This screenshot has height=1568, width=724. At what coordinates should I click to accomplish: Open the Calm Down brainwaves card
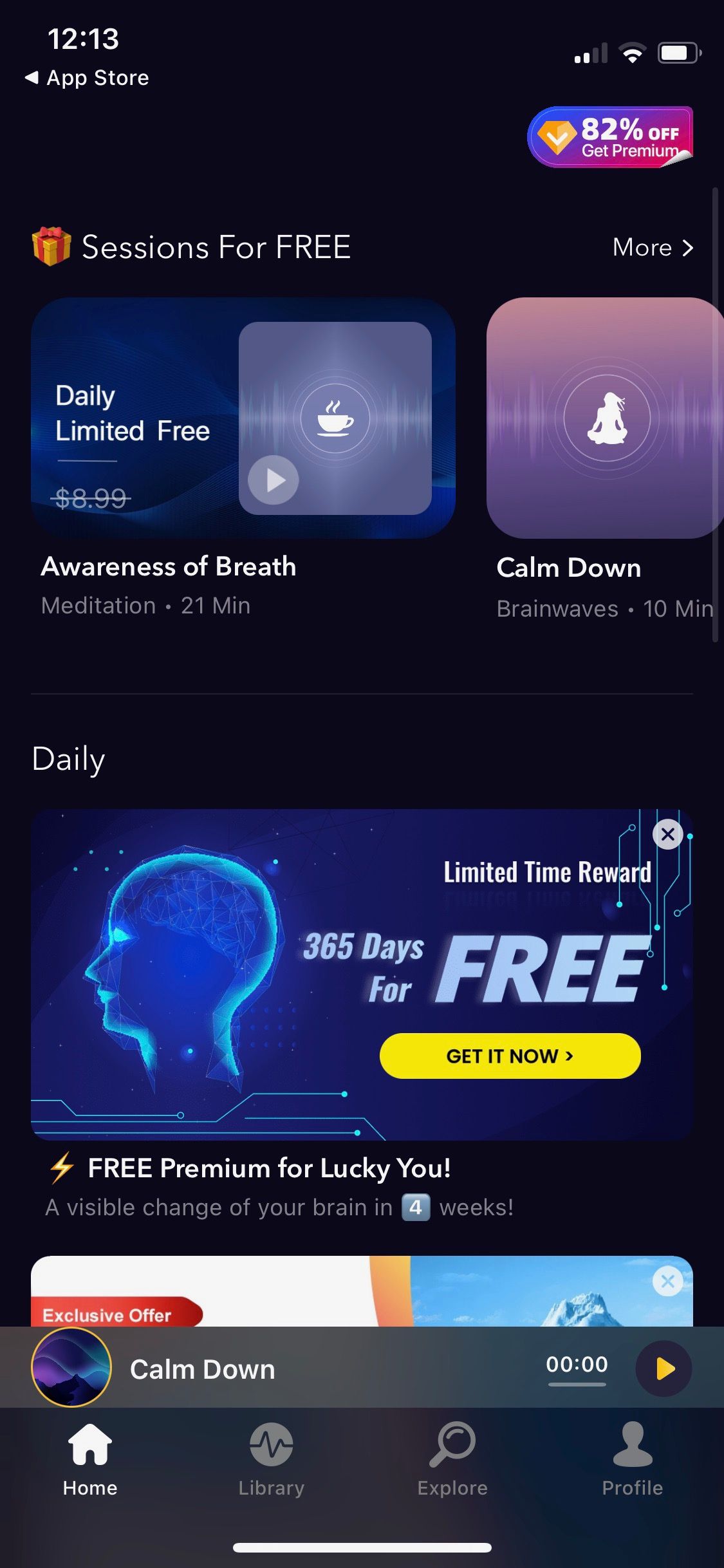point(604,418)
